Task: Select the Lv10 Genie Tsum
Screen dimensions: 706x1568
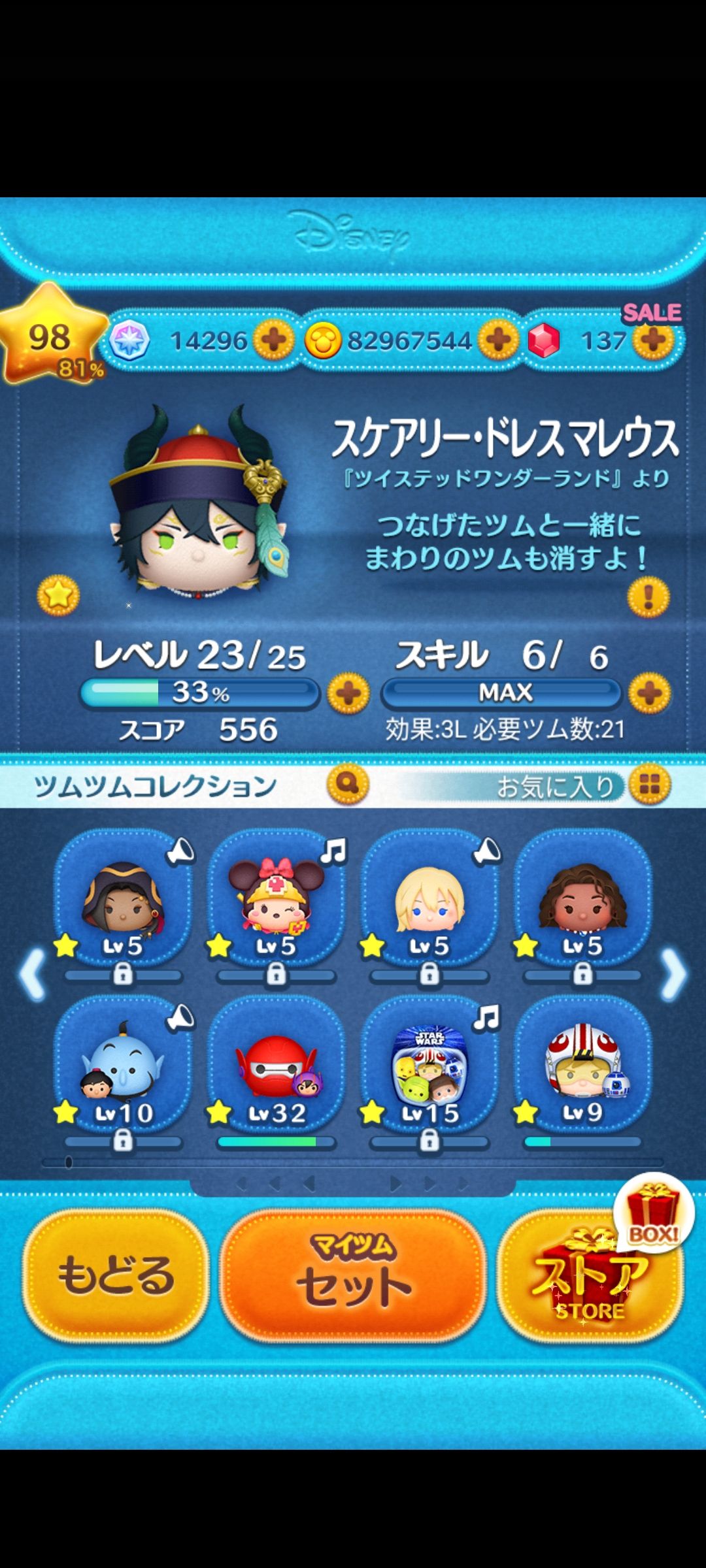Action: pos(123,1066)
